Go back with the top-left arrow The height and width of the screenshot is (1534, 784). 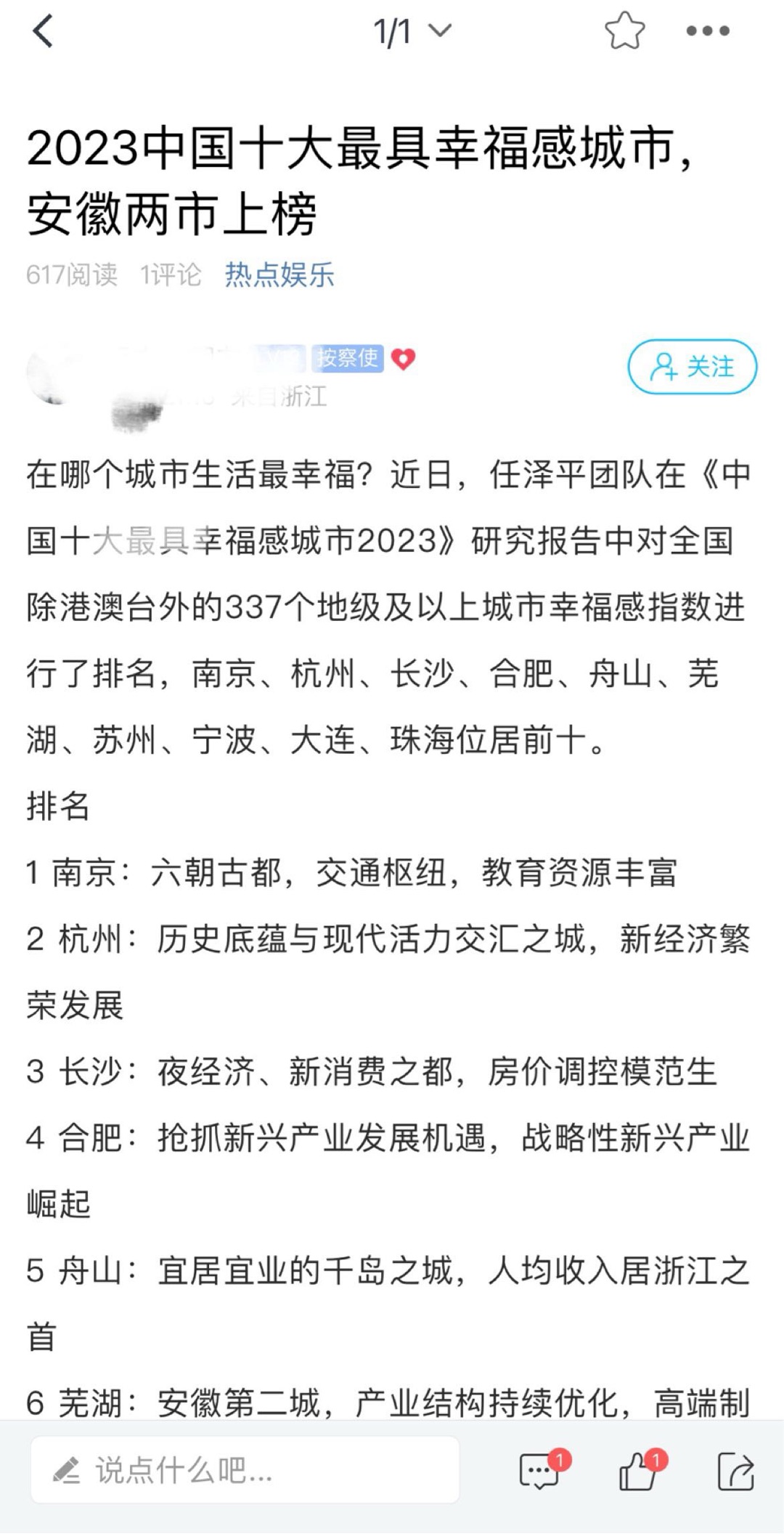click(44, 31)
